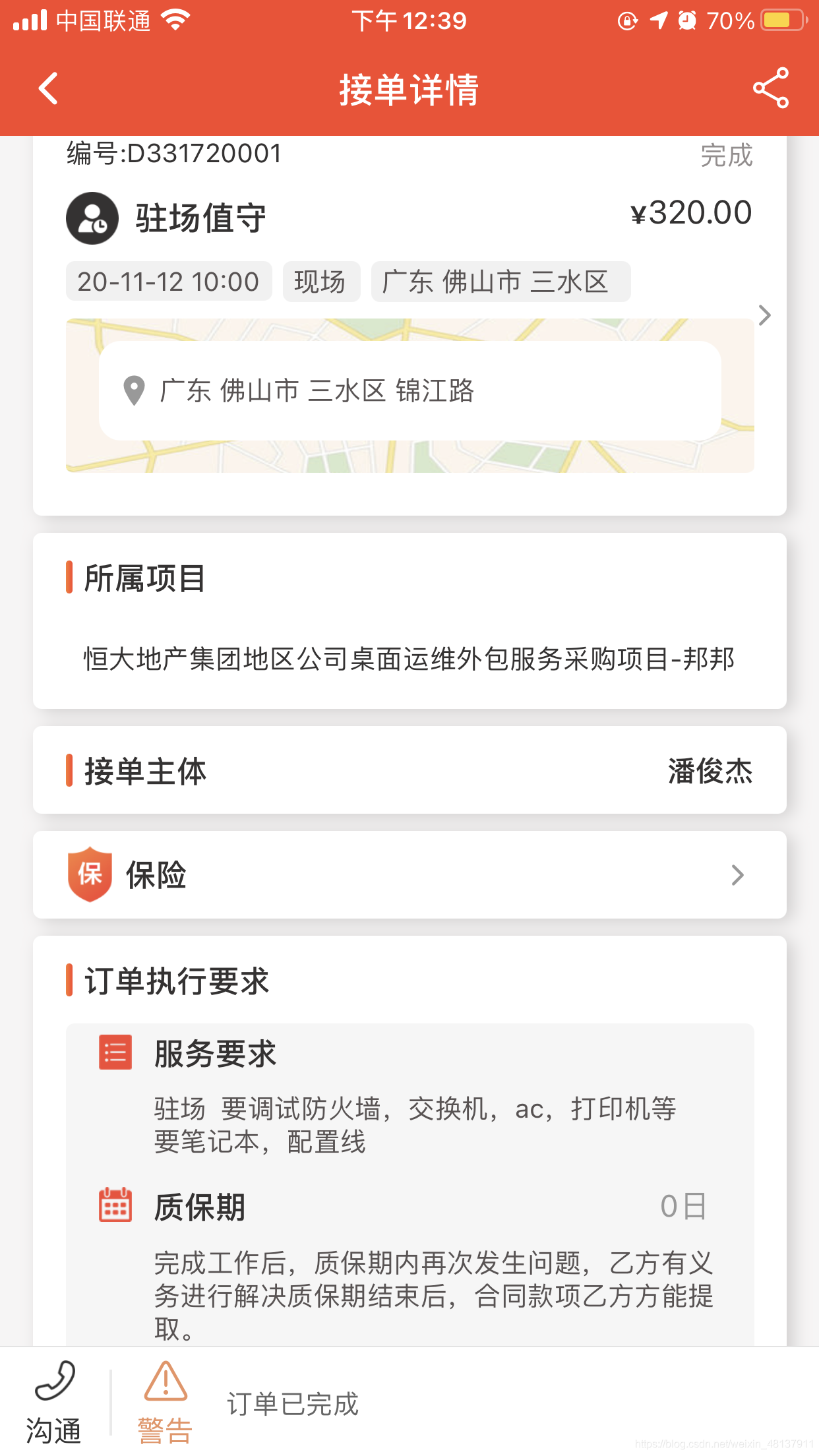Select the share icon in the title bar
The image size is (819, 1456).
coord(770,88)
